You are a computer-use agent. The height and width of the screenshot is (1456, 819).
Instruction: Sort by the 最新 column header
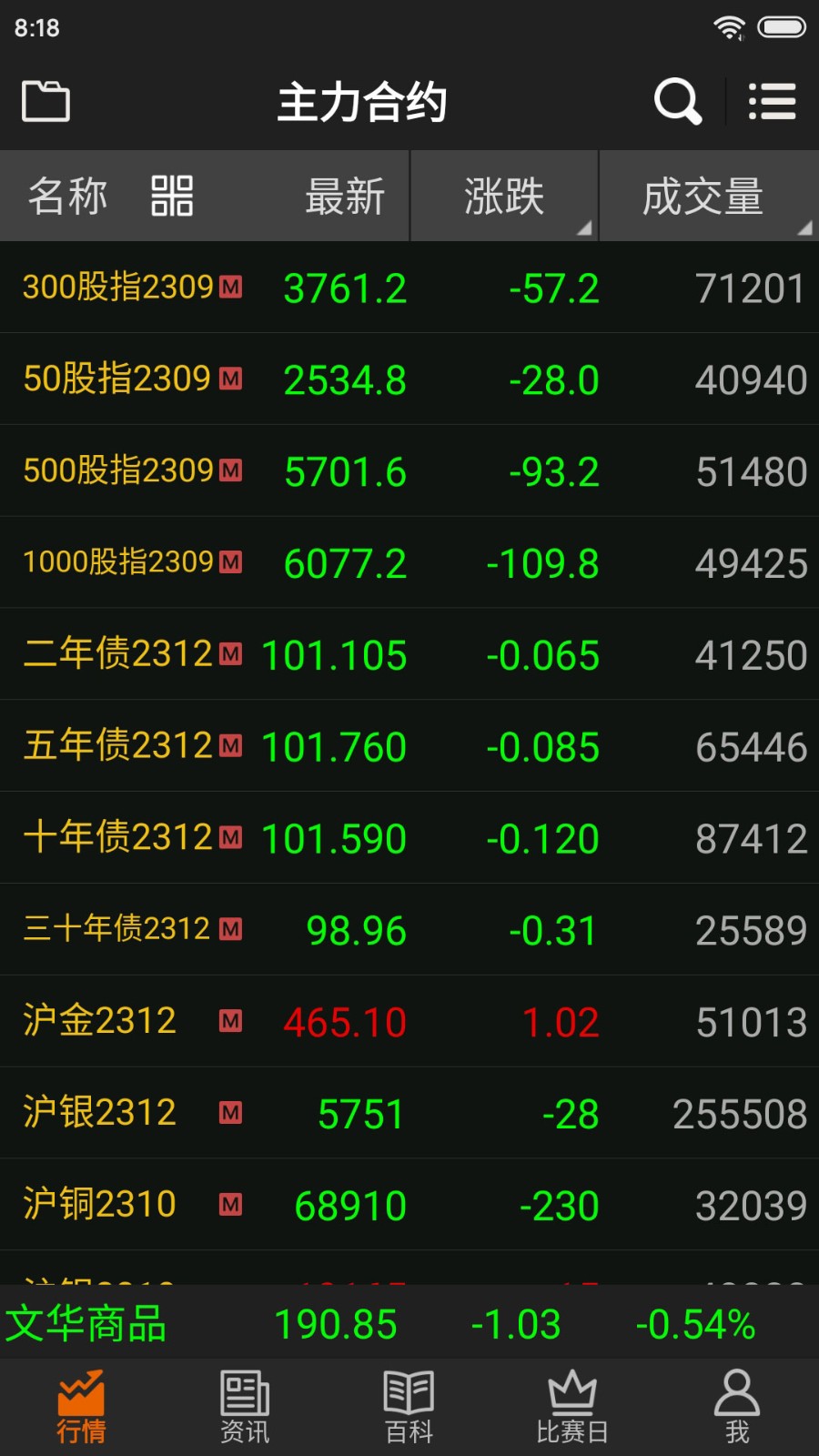345,197
